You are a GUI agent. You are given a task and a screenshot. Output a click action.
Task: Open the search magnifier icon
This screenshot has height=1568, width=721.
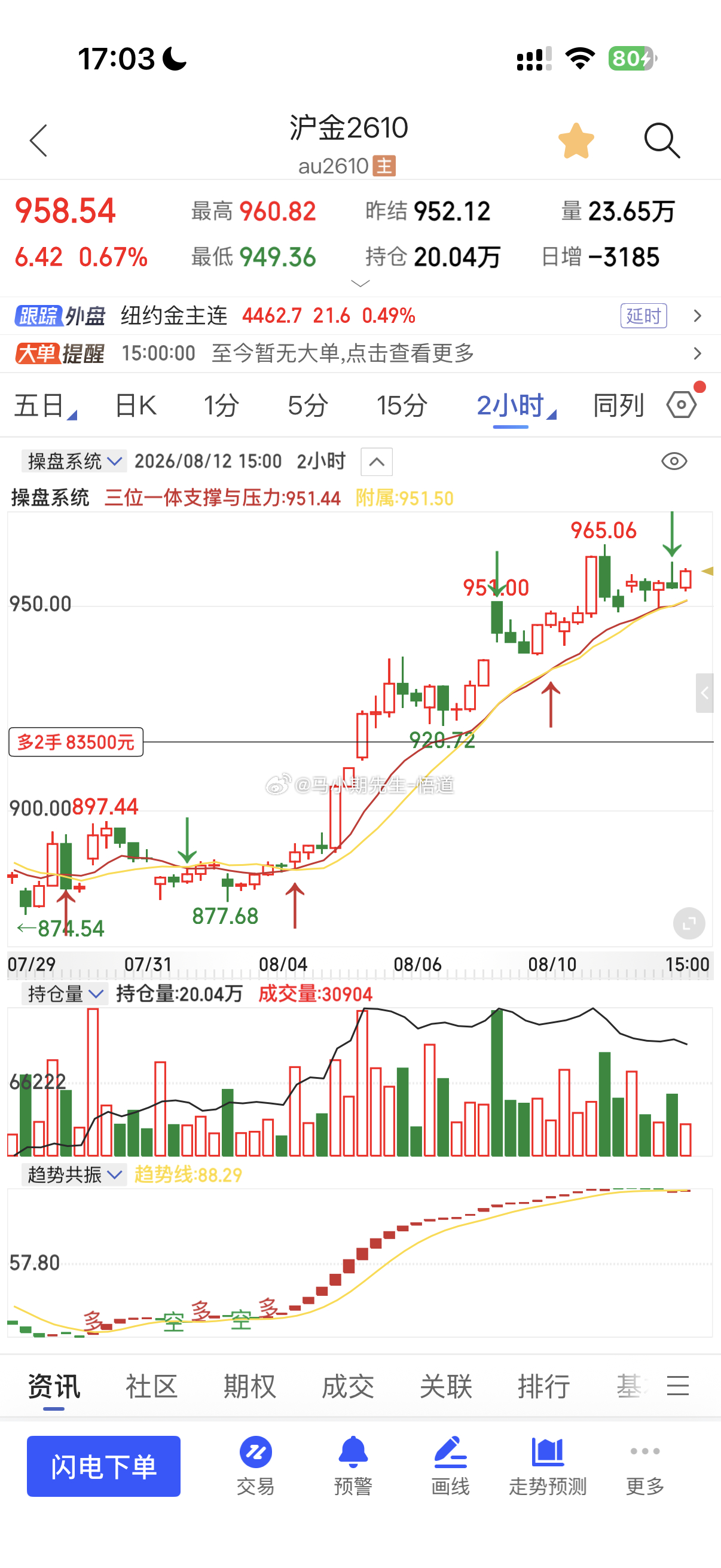point(662,141)
